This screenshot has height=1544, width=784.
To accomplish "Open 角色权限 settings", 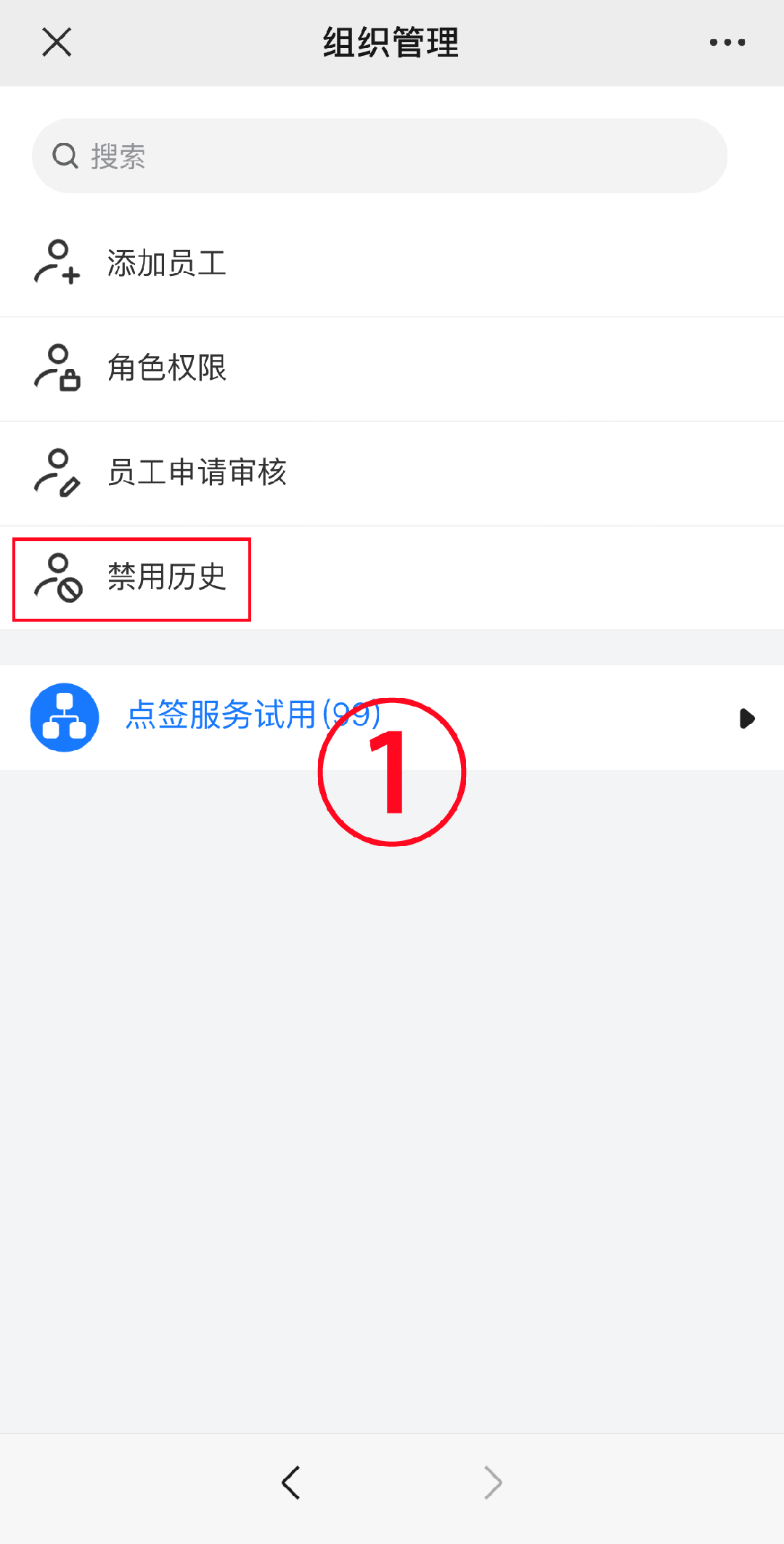I will point(392,369).
